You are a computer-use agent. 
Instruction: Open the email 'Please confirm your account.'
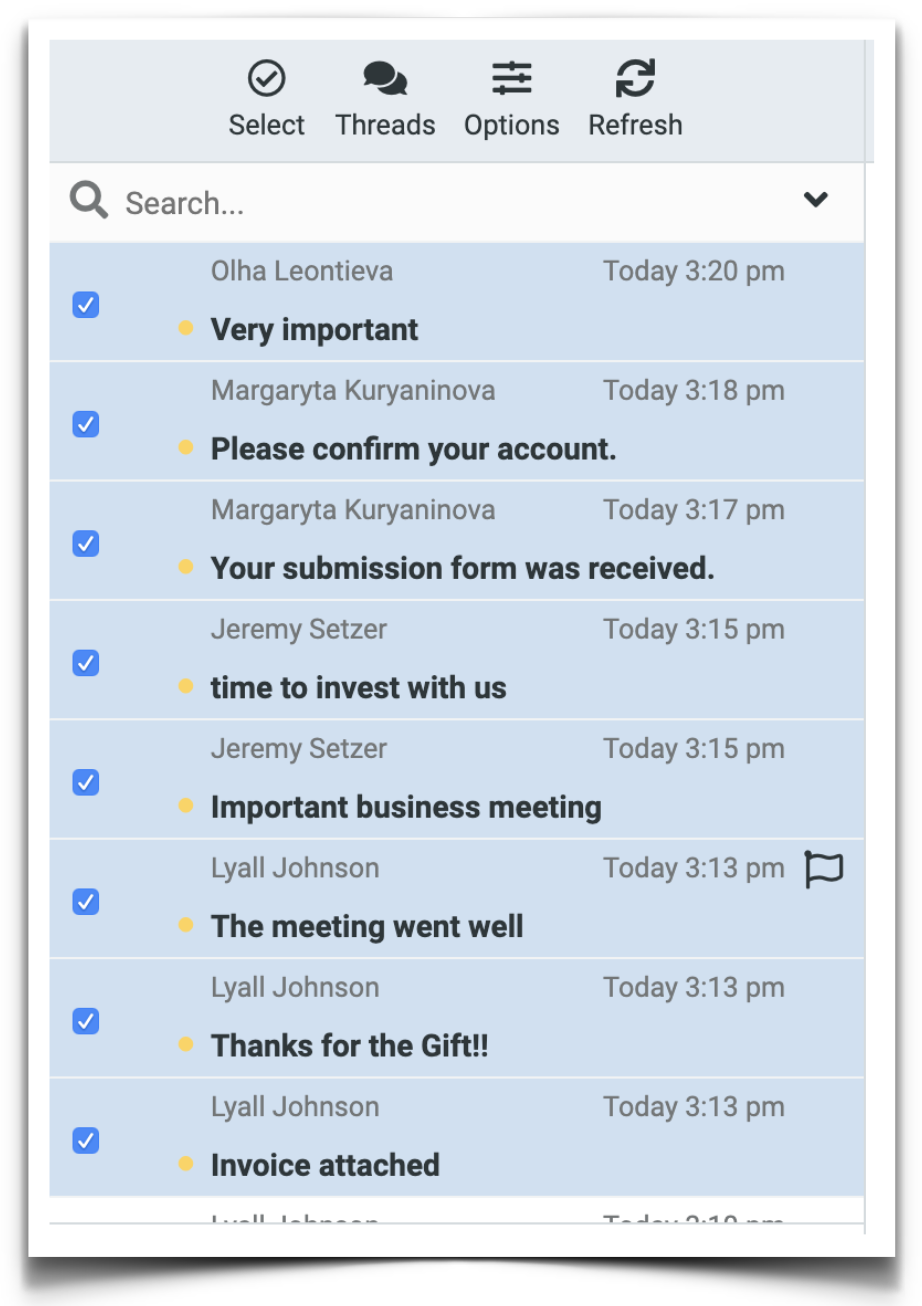[413, 448]
